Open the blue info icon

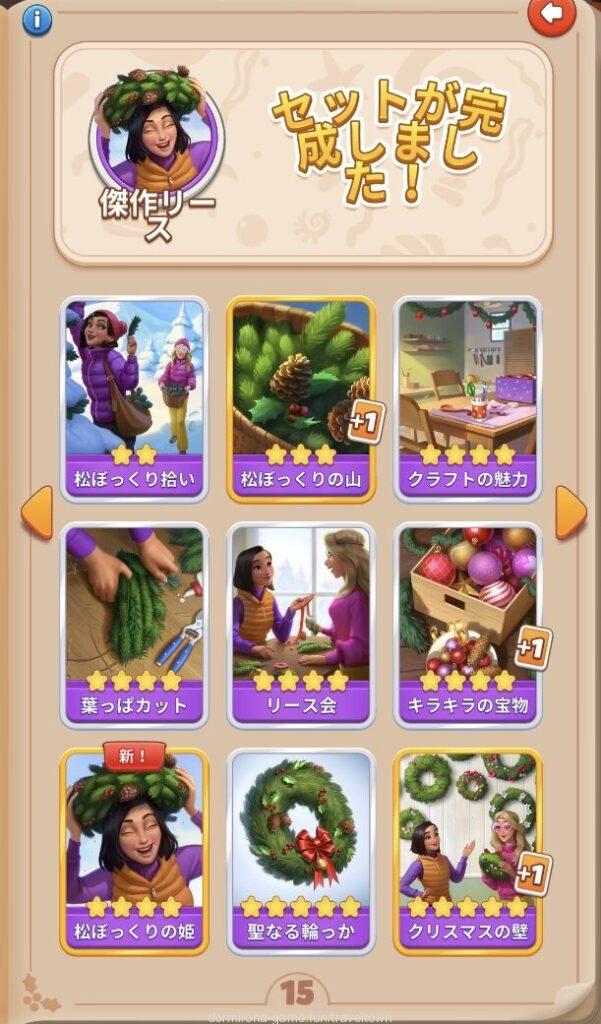tap(37, 19)
